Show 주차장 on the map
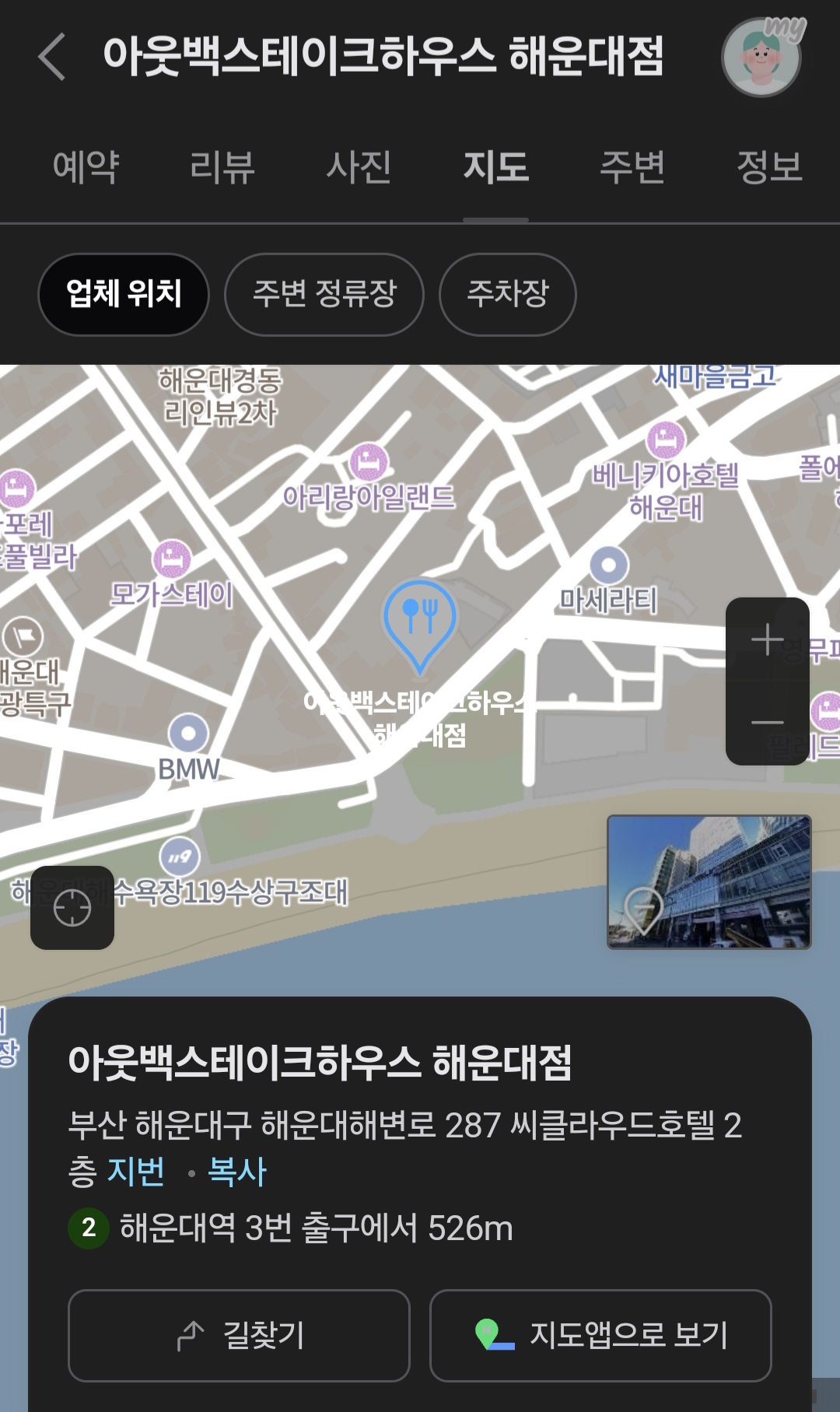This screenshot has height=1412, width=840. click(508, 294)
